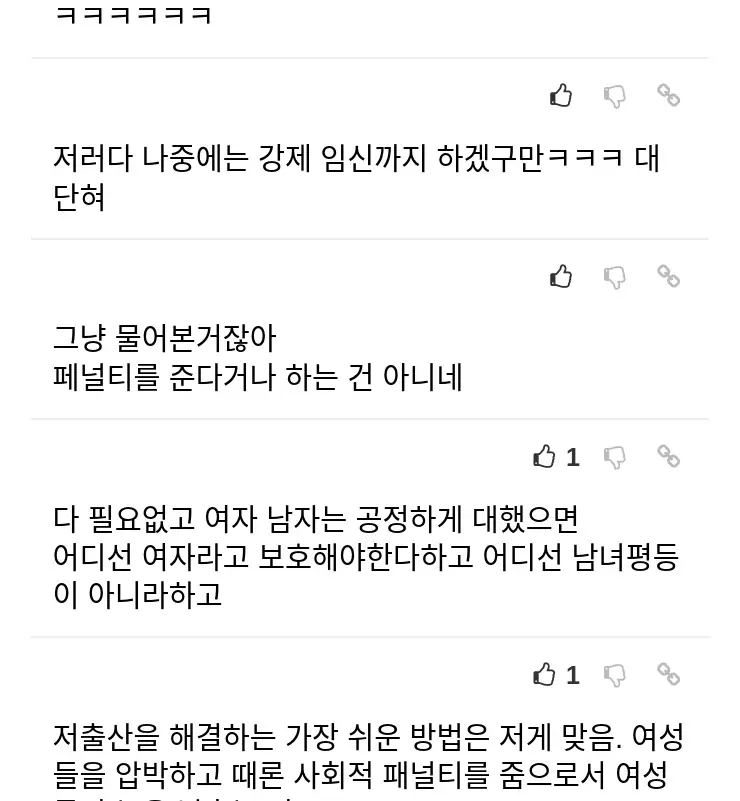Dislike the comment starting with 저출산을 해결하는

tap(615, 675)
